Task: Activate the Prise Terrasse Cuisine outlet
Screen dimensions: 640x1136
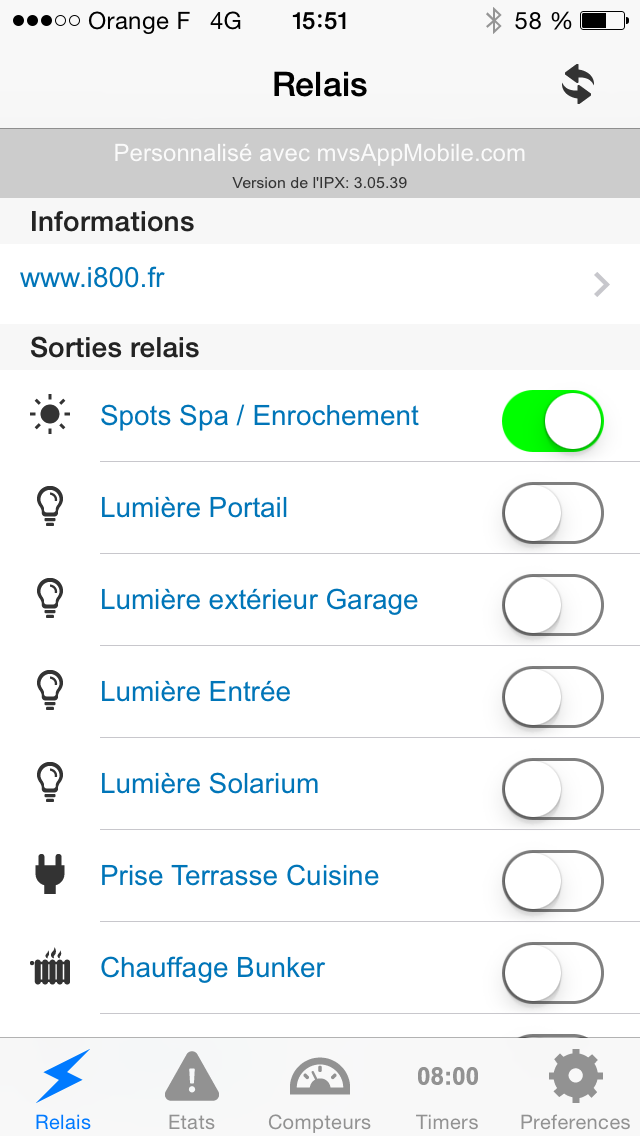Action: [552, 881]
